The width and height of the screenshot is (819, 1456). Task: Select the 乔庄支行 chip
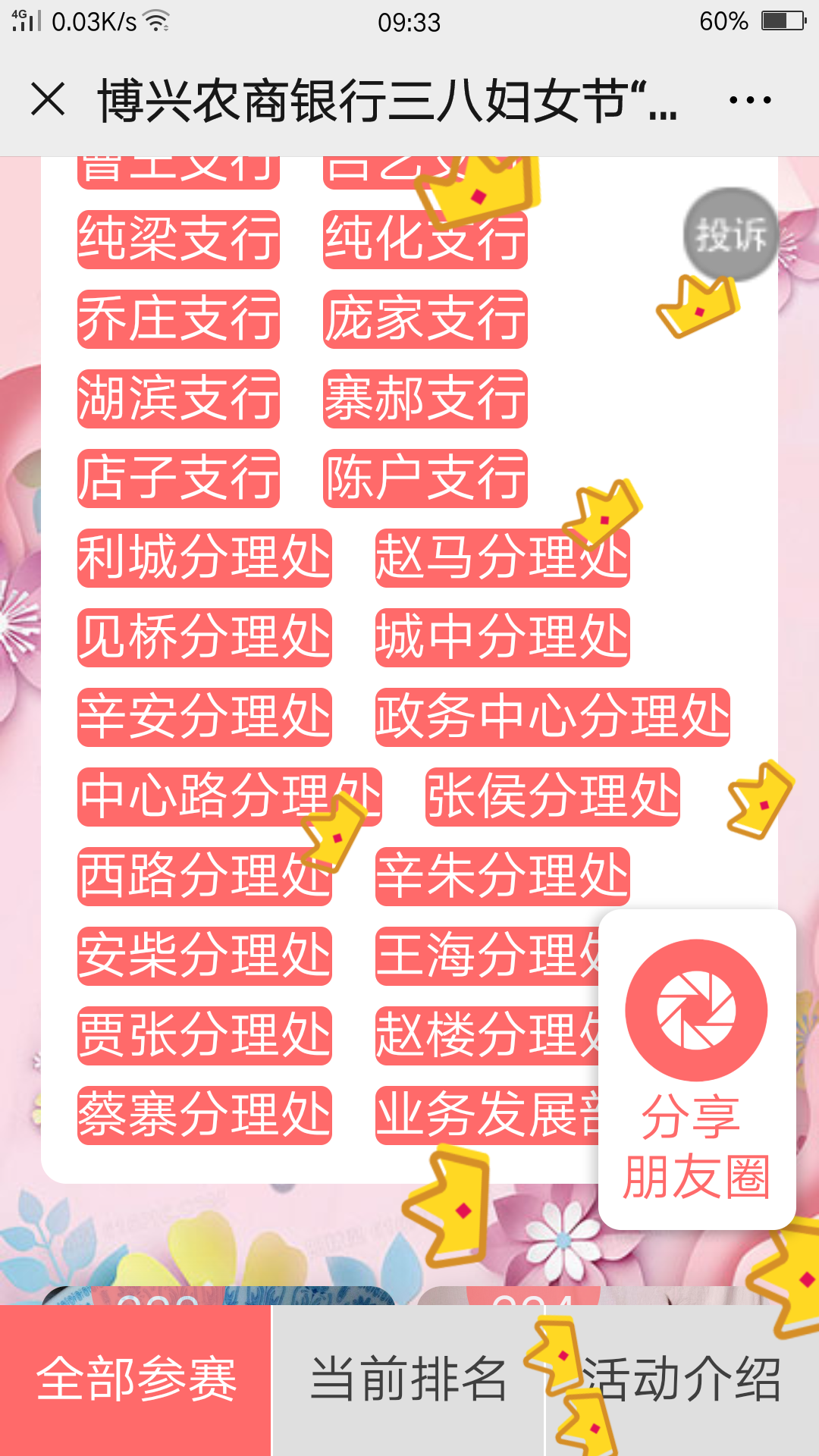178,318
